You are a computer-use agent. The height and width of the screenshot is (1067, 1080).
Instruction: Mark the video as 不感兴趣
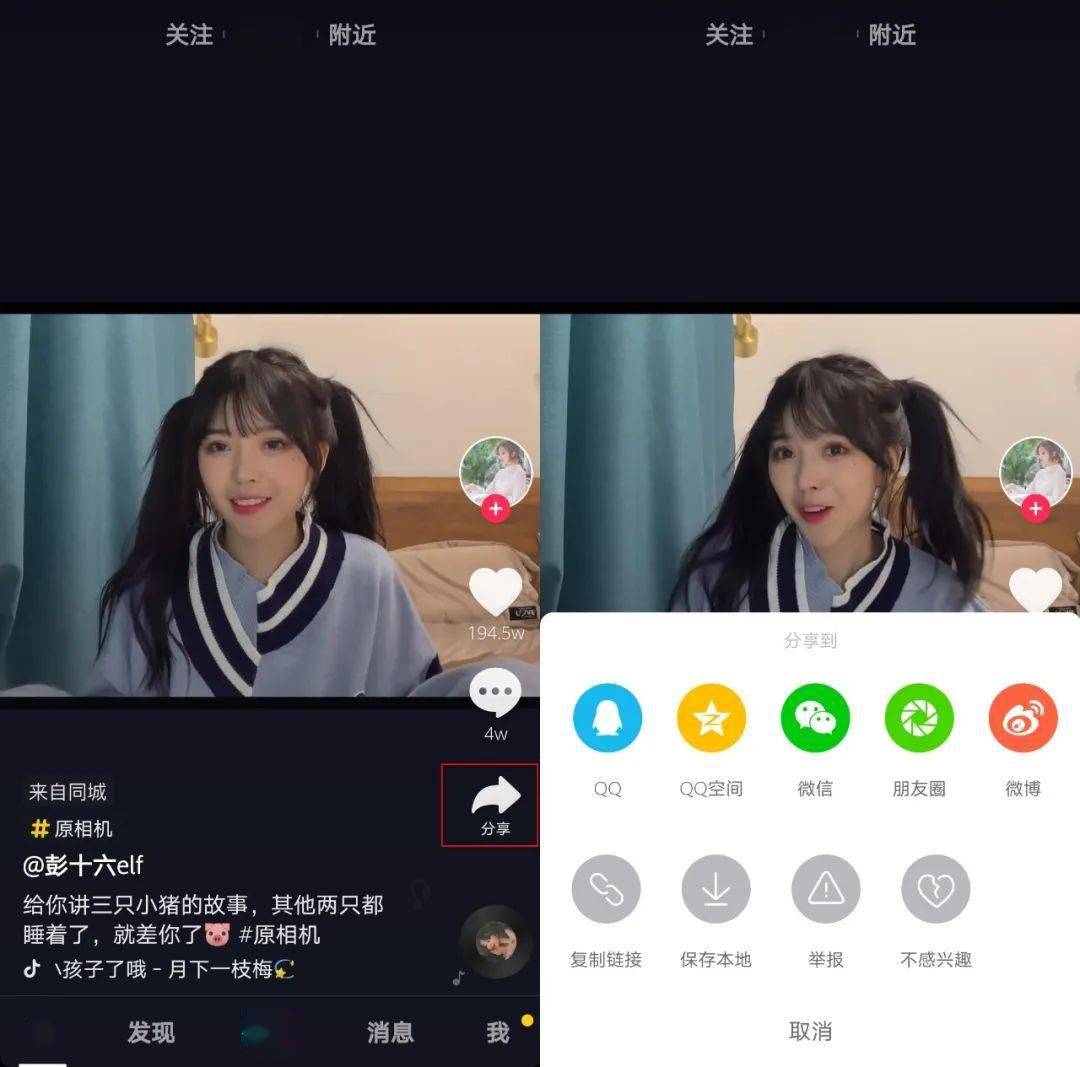point(936,889)
